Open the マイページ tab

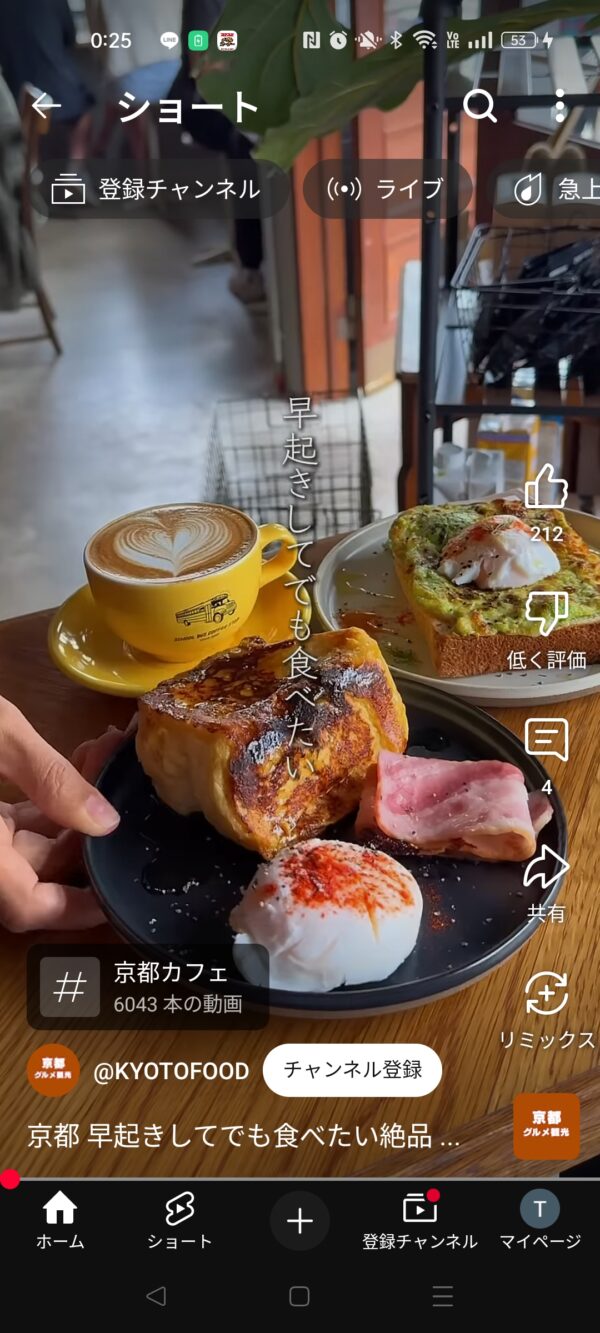click(540, 1221)
